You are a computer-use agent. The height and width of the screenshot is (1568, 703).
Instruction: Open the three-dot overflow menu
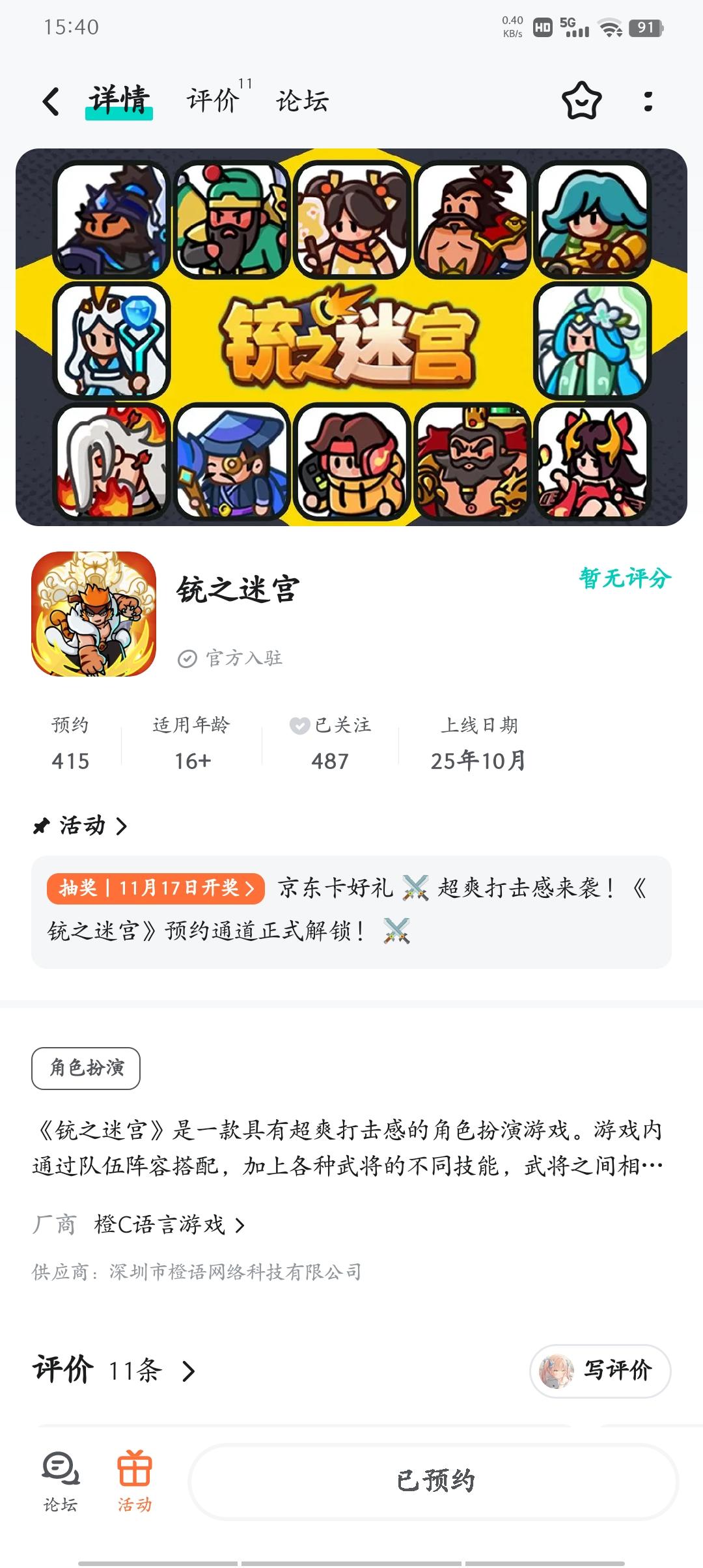pyautogui.click(x=646, y=102)
